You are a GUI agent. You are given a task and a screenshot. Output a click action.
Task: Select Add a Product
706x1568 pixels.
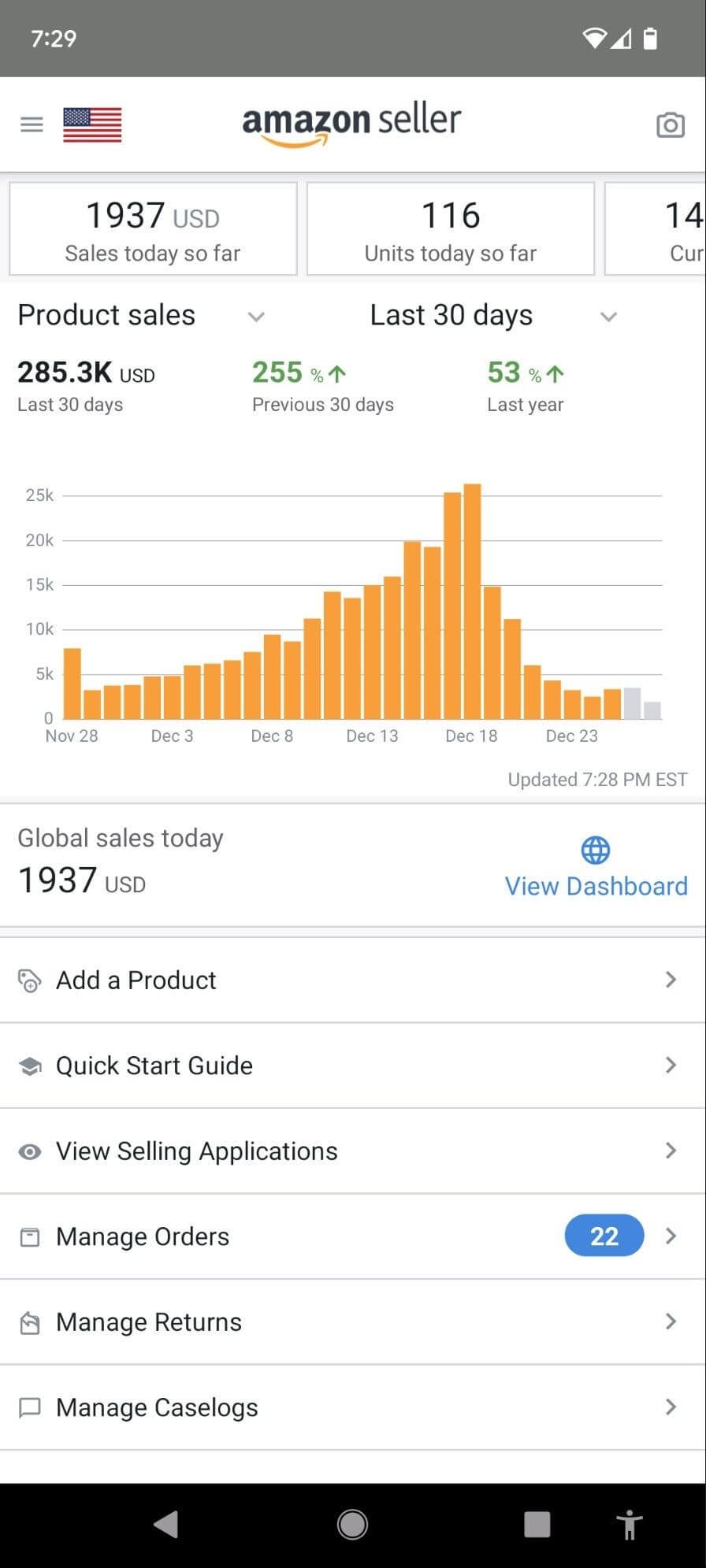[353, 980]
